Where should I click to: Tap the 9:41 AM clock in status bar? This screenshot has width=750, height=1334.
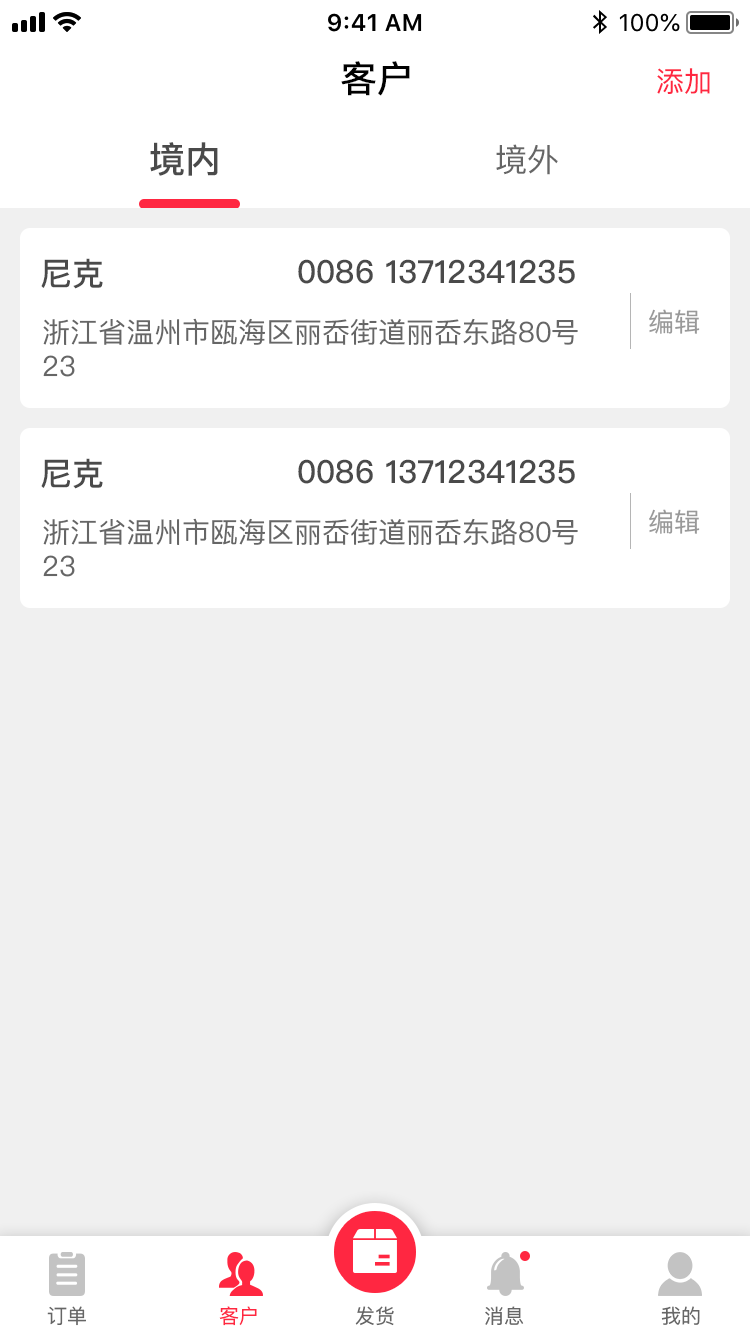pyautogui.click(x=374, y=21)
